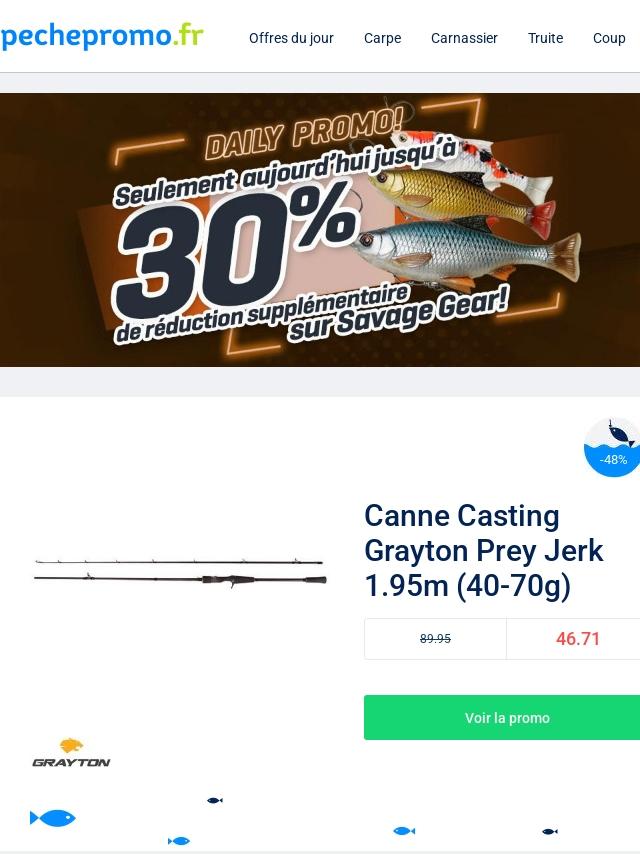Viewport: 640px width, 854px height.
Task: Select the Truite category
Action: (x=545, y=38)
